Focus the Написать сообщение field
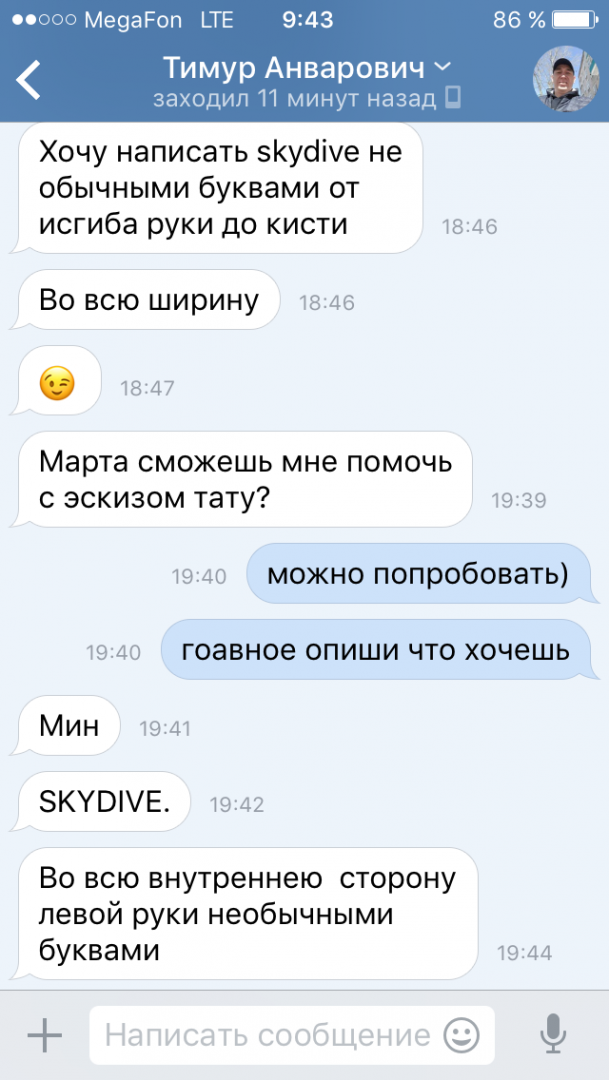The height and width of the screenshot is (1080, 609). [x=292, y=1035]
